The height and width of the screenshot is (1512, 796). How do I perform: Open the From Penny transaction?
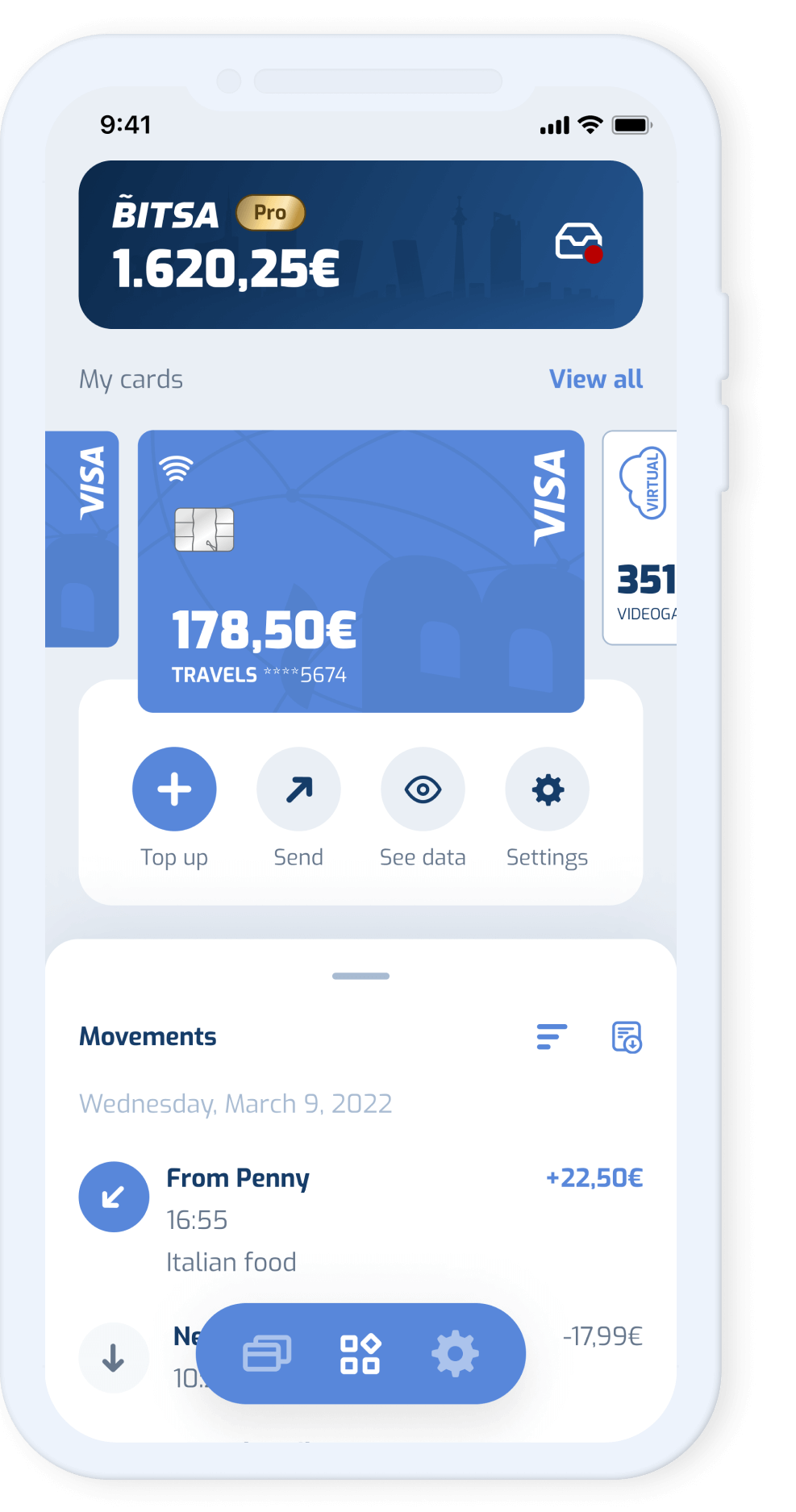point(360,1218)
